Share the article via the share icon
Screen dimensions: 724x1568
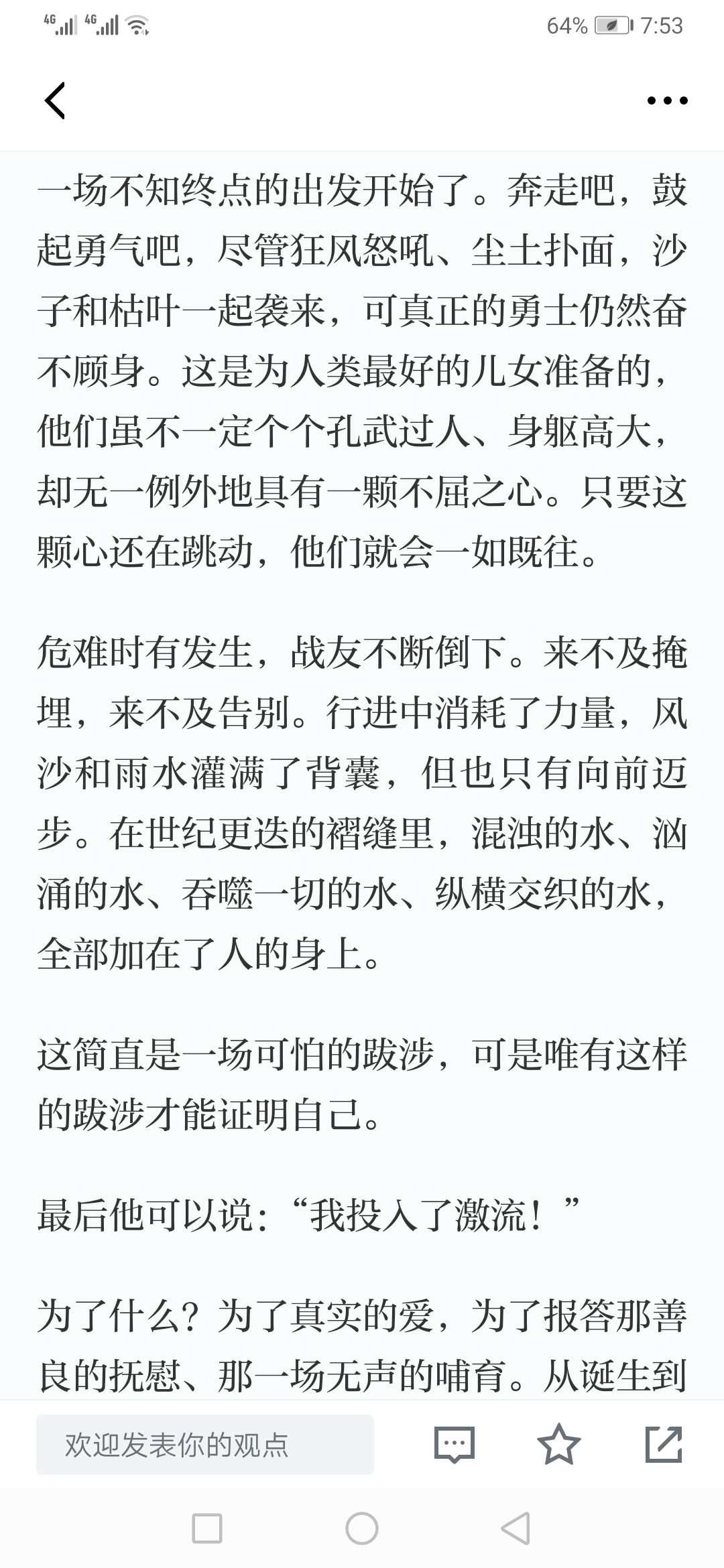[x=664, y=1444]
